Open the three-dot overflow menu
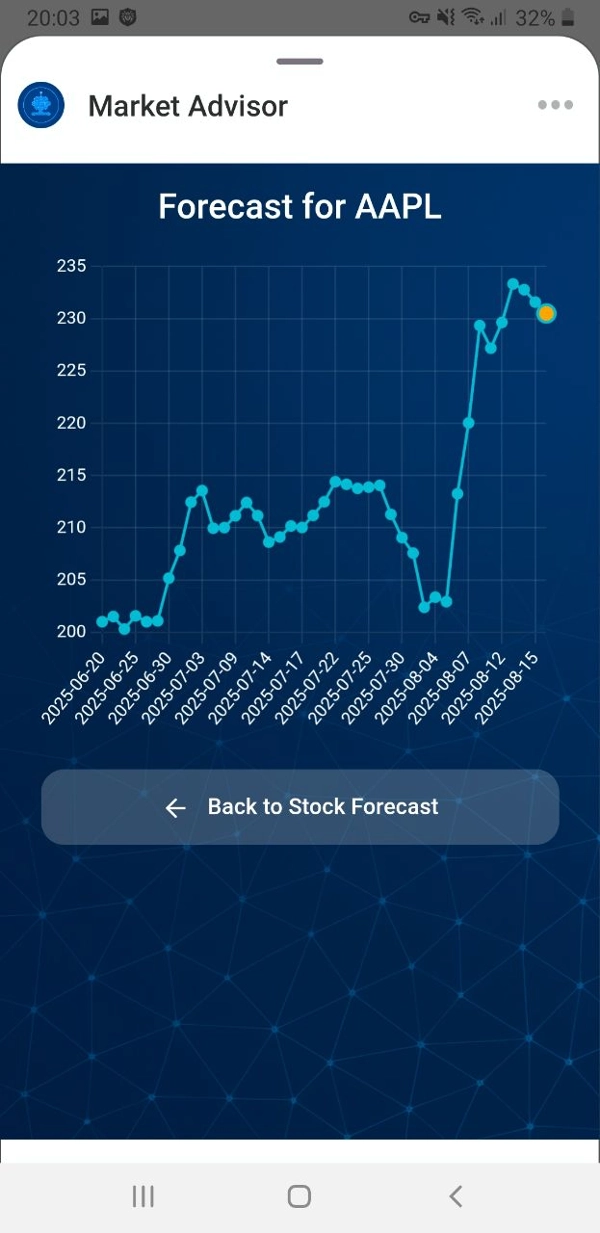The width and height of the screenshot is (600, 1233). 555,105
